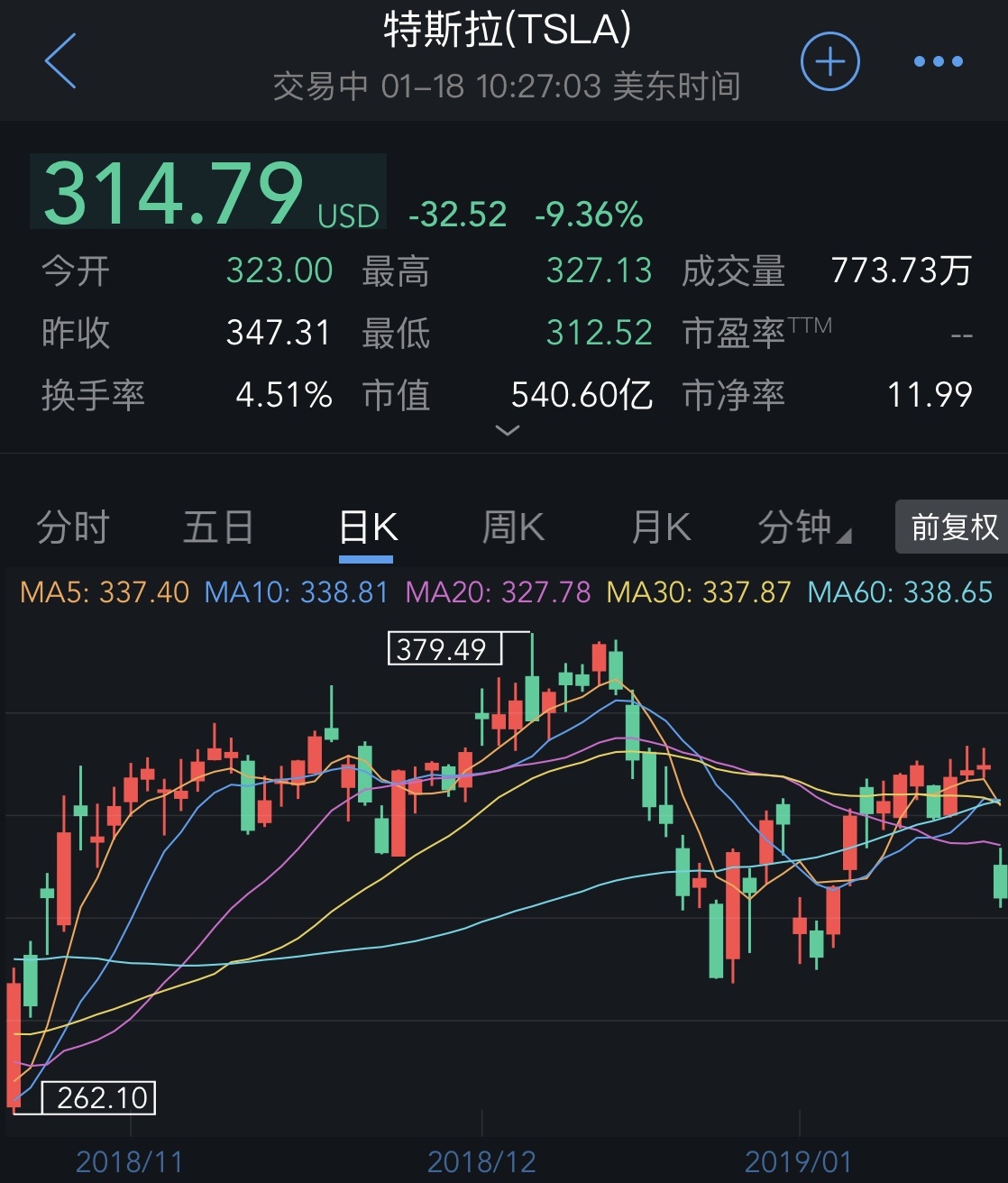This screenshot has height=1183, width=1008.
Task: Switch to the 五日 chart tab
Action: [x=218, y=527]
